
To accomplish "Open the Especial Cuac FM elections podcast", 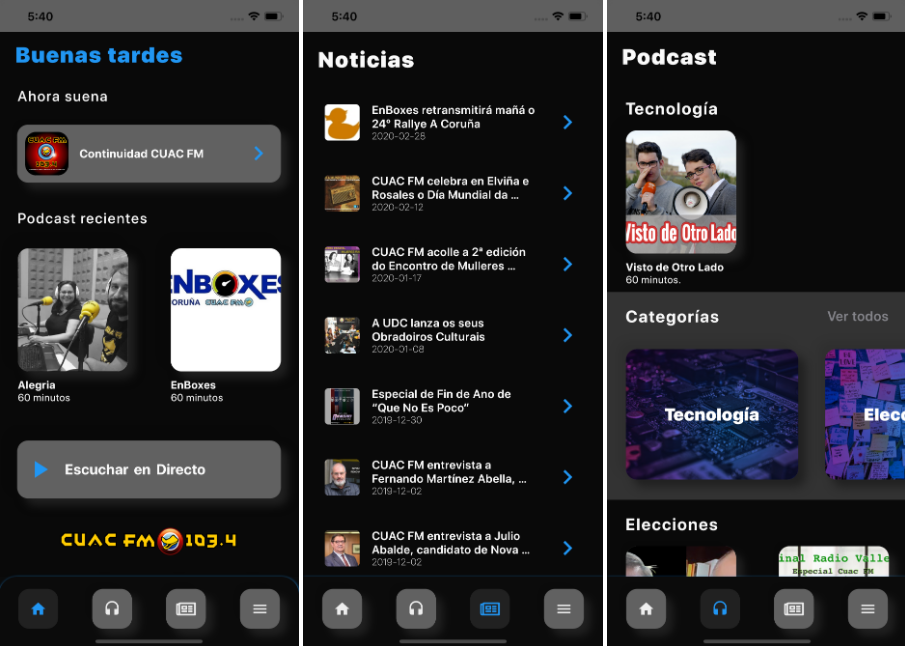I will click(x=833, y=563).
